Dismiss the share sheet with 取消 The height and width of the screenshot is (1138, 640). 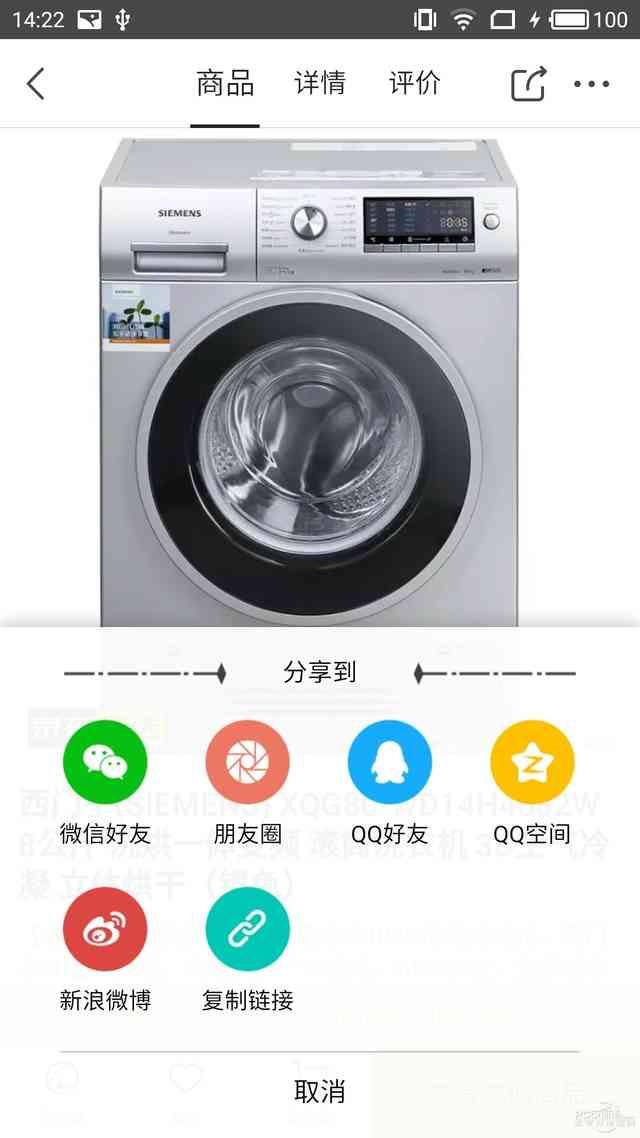click(319, 1092)
